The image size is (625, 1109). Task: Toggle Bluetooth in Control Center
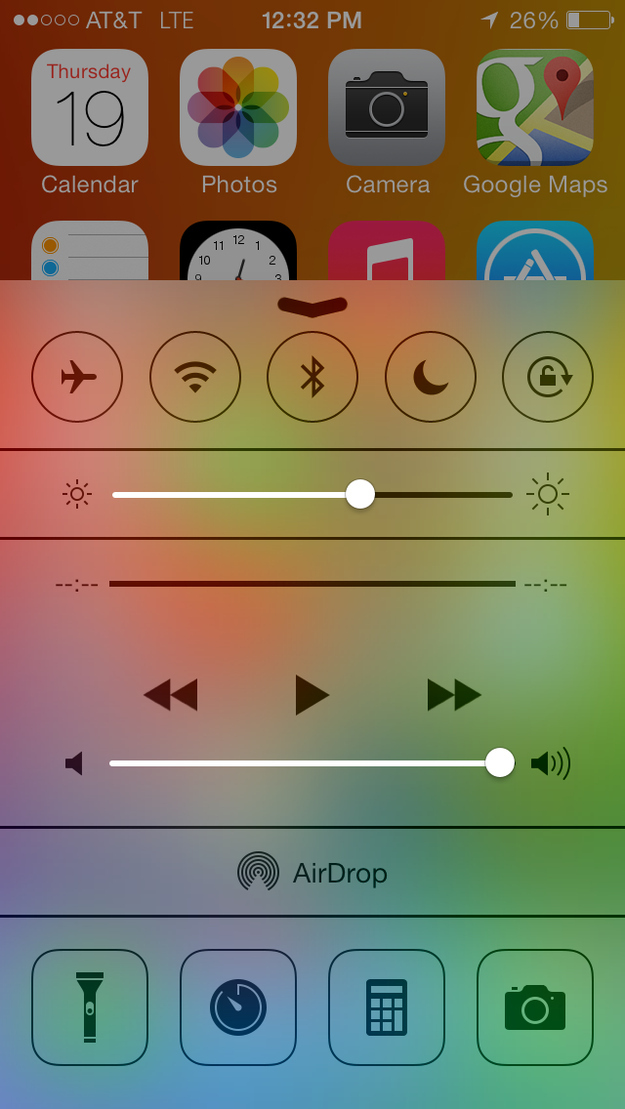click(312, 377)
